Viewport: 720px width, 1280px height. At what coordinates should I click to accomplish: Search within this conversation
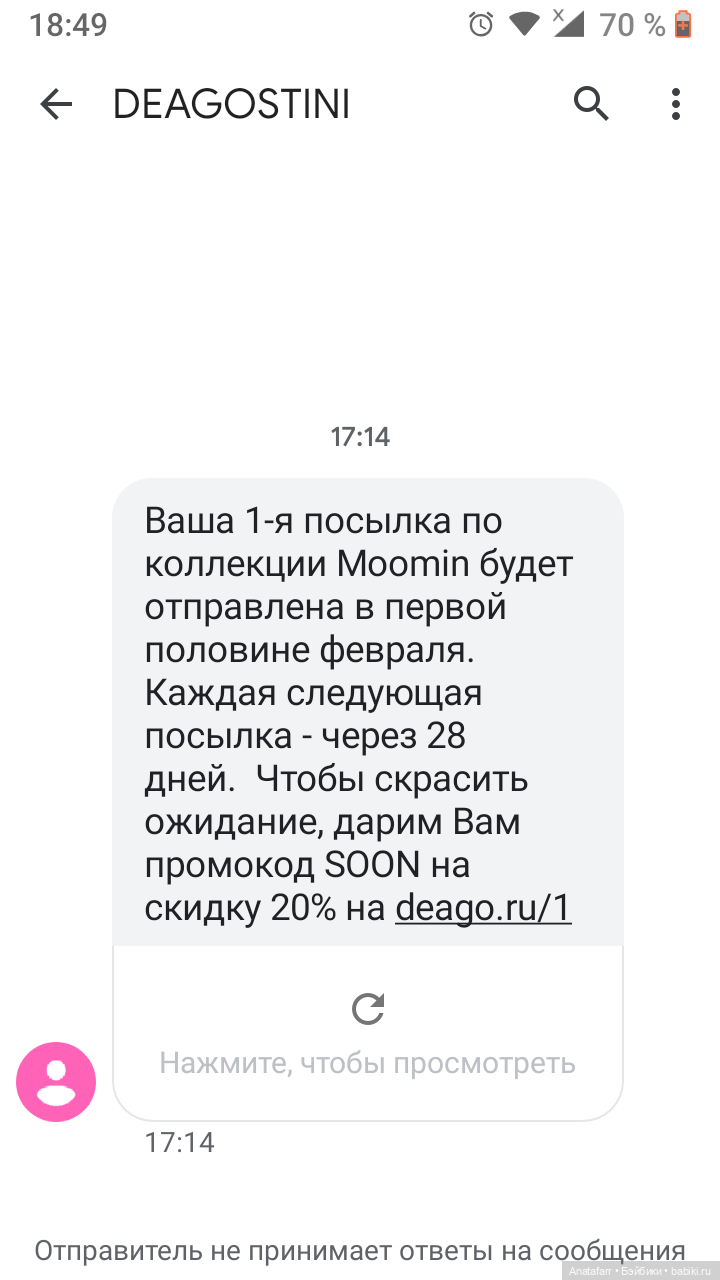pos(591,104)
